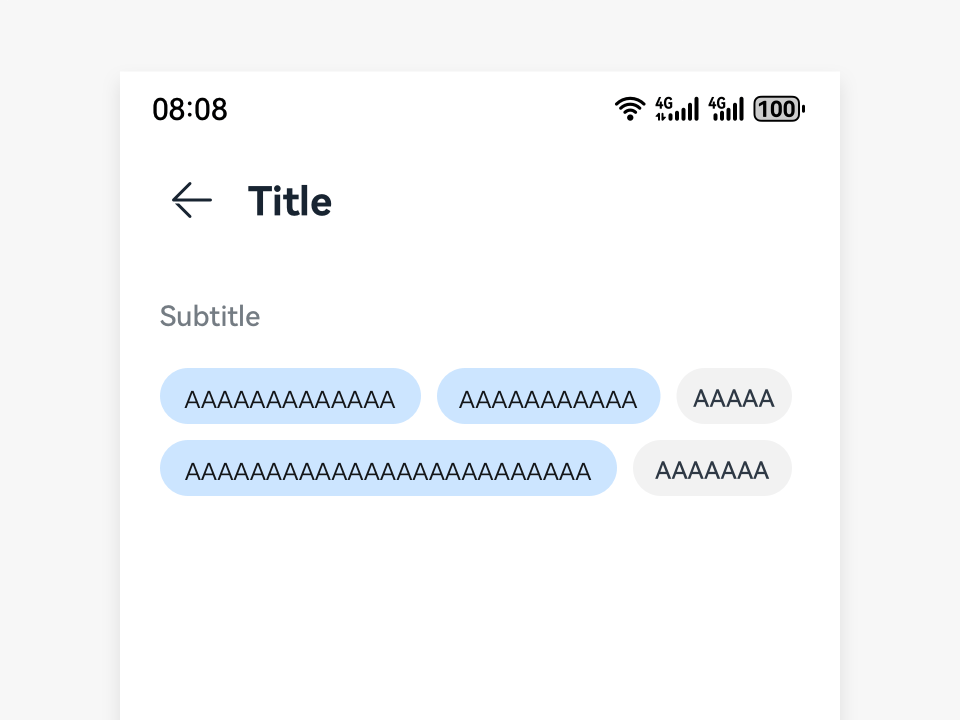Go back using the arrow beside Title

pos(192,201)
